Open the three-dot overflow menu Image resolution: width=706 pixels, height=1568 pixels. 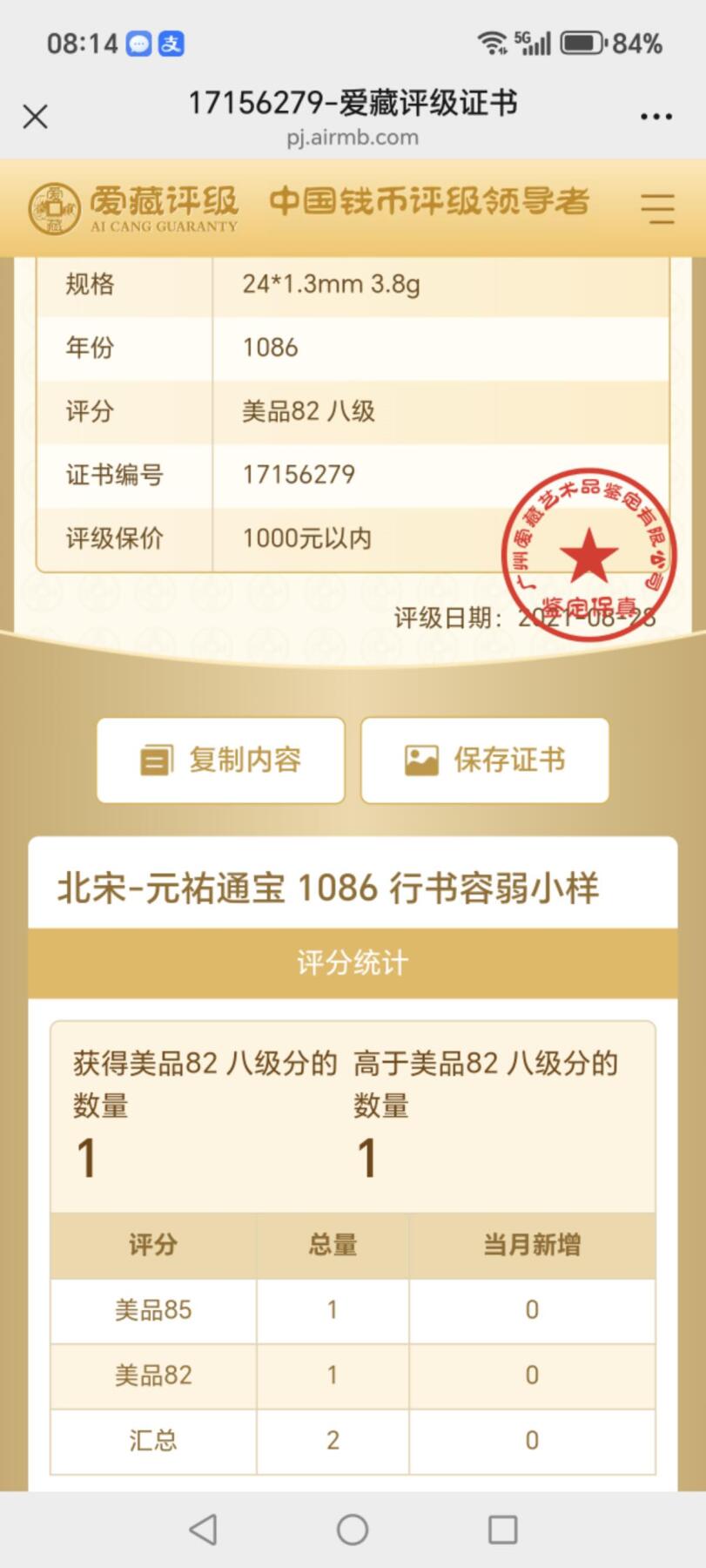click(656, 117)
